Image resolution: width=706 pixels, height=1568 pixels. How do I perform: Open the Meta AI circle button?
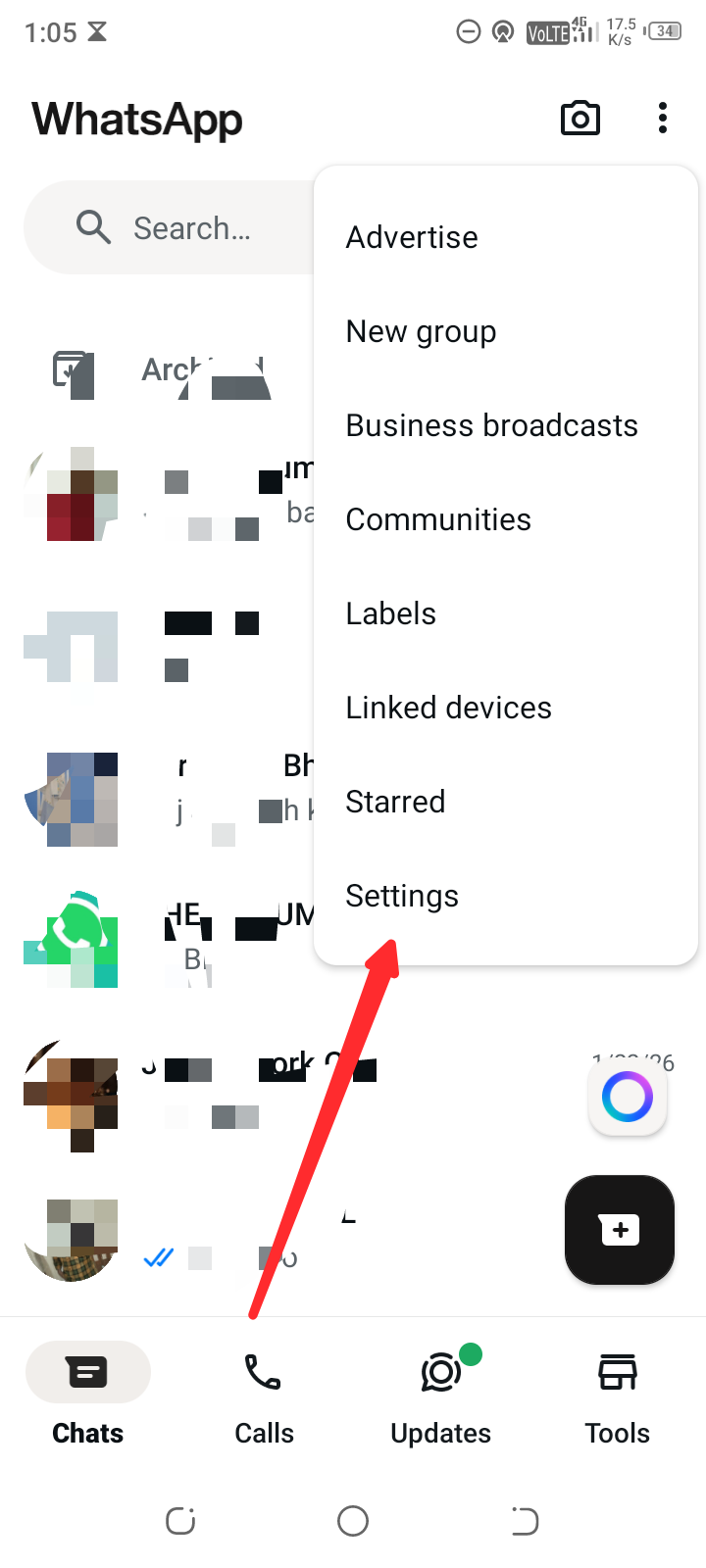pyautogui.click(x=628, y=1097)
